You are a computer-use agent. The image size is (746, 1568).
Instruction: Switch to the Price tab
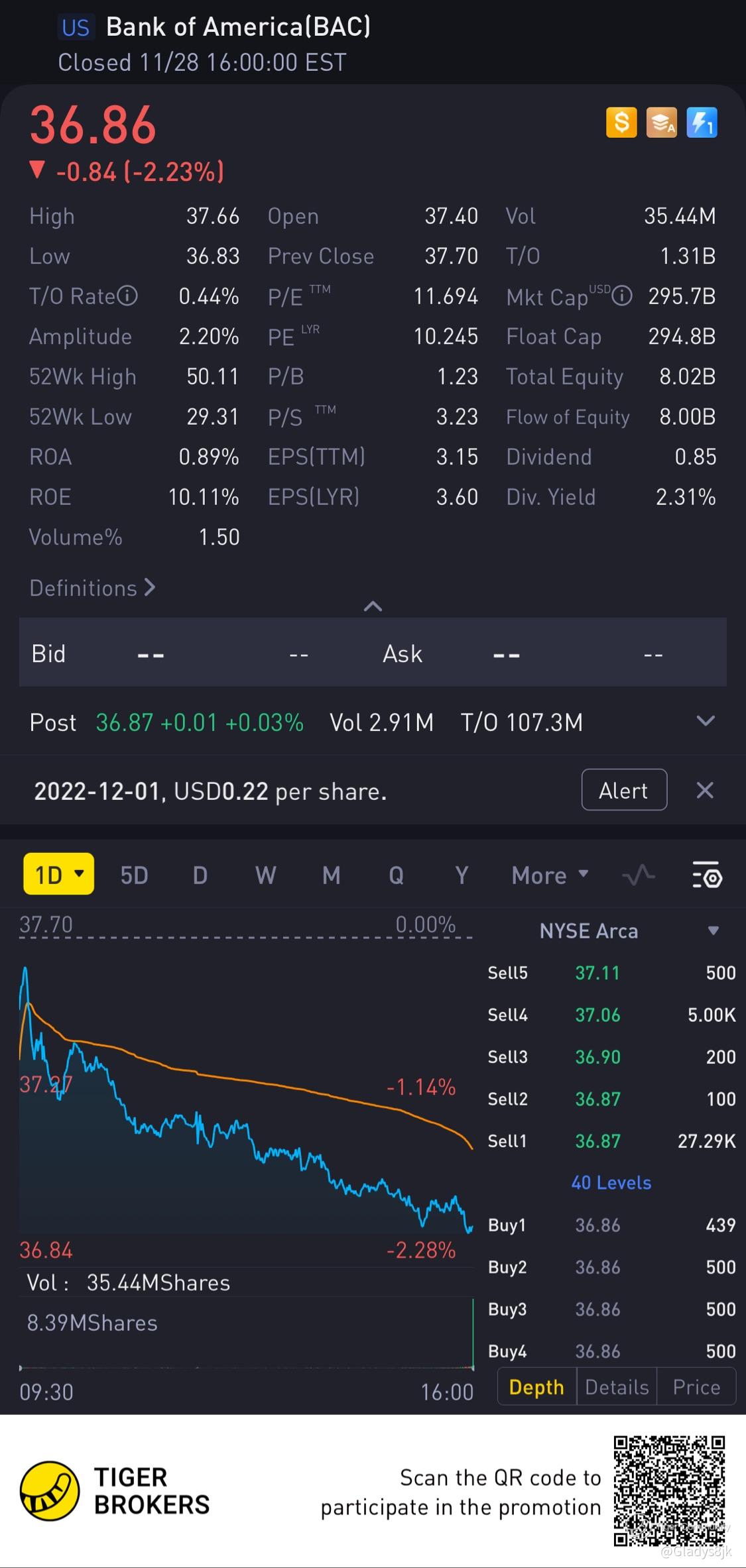pyautogui.click(x=696, y=1387)
